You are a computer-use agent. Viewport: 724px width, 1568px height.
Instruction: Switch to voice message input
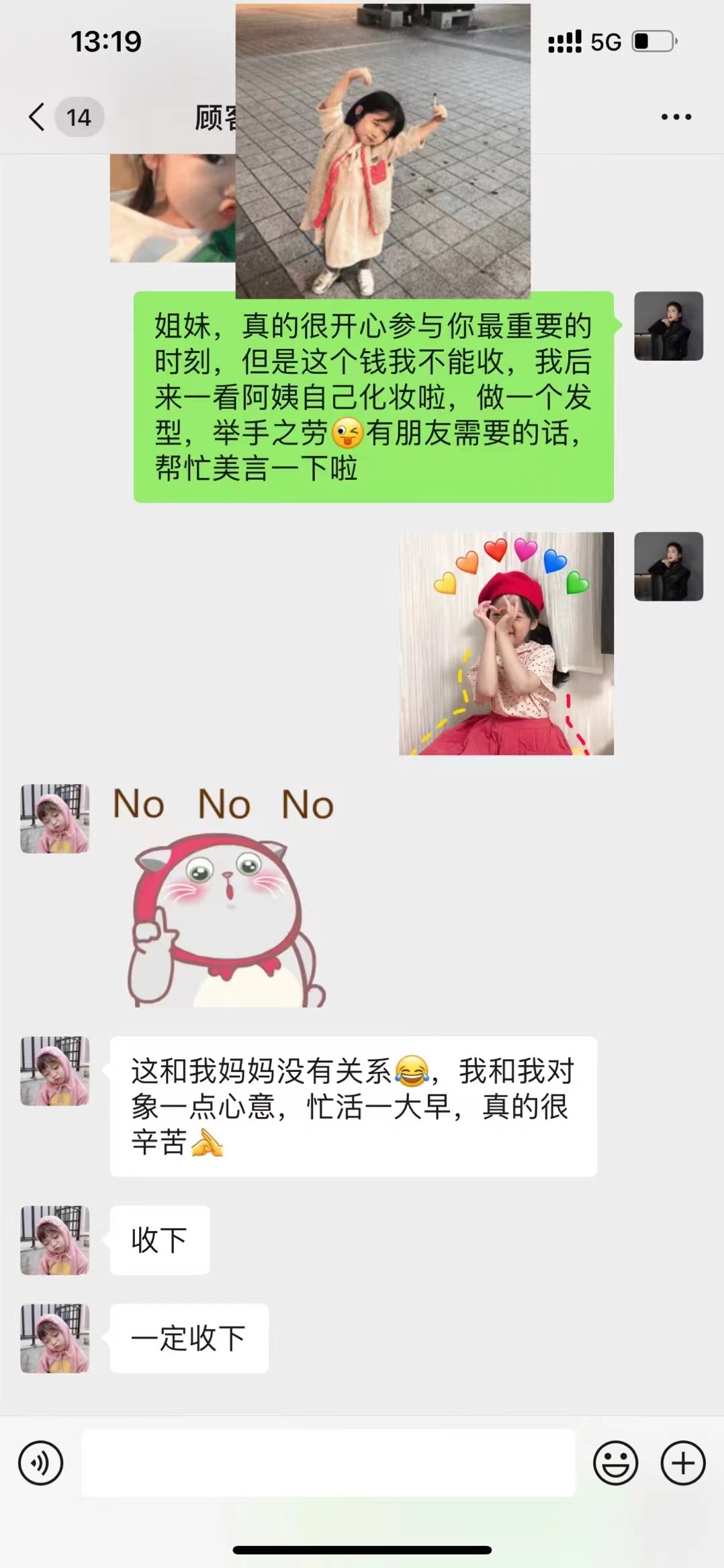pos(41,1463)
